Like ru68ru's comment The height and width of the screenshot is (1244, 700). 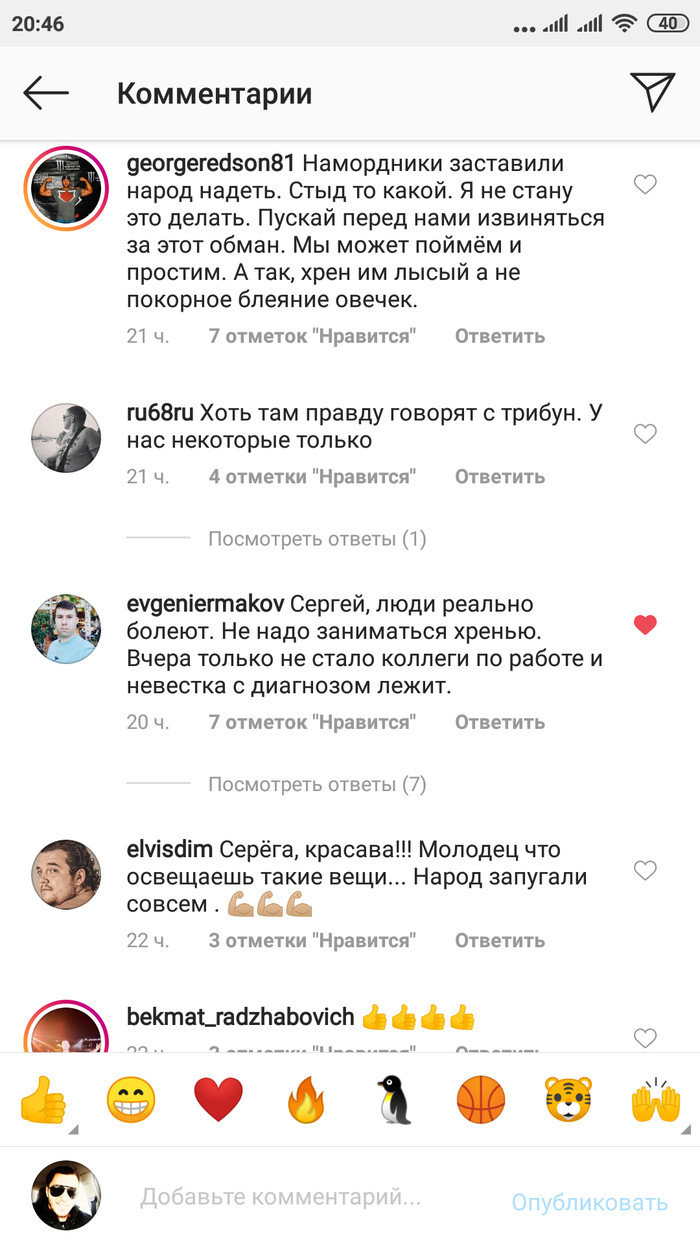tap(646, 434)
